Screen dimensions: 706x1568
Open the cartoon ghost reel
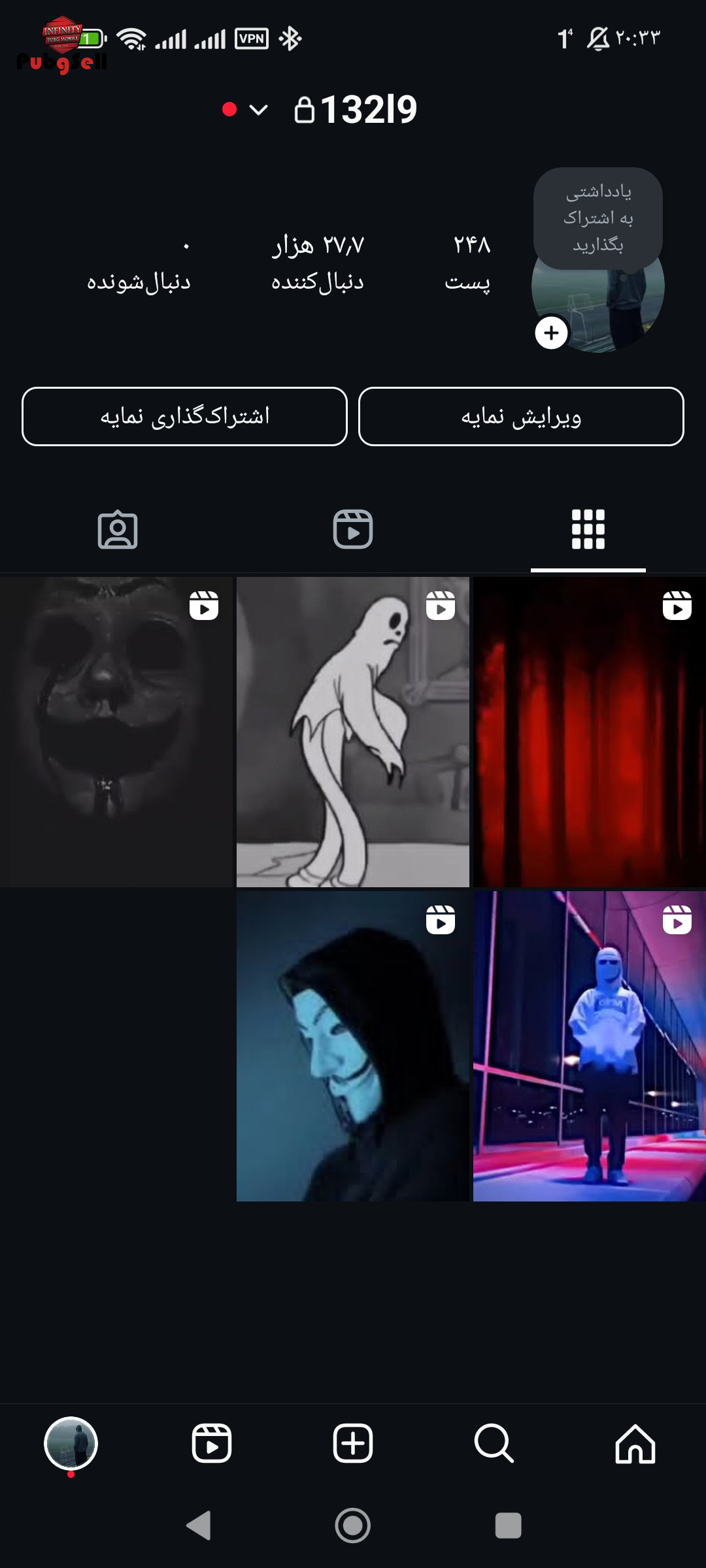point(353,732)
